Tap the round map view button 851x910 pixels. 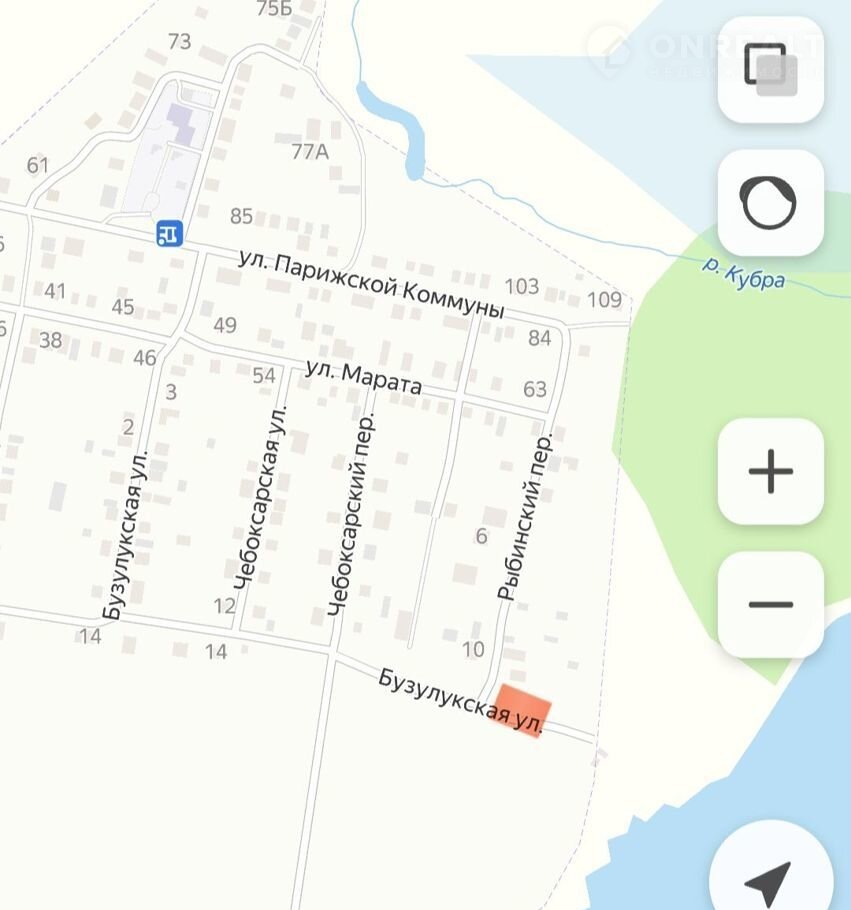[770, 203]
